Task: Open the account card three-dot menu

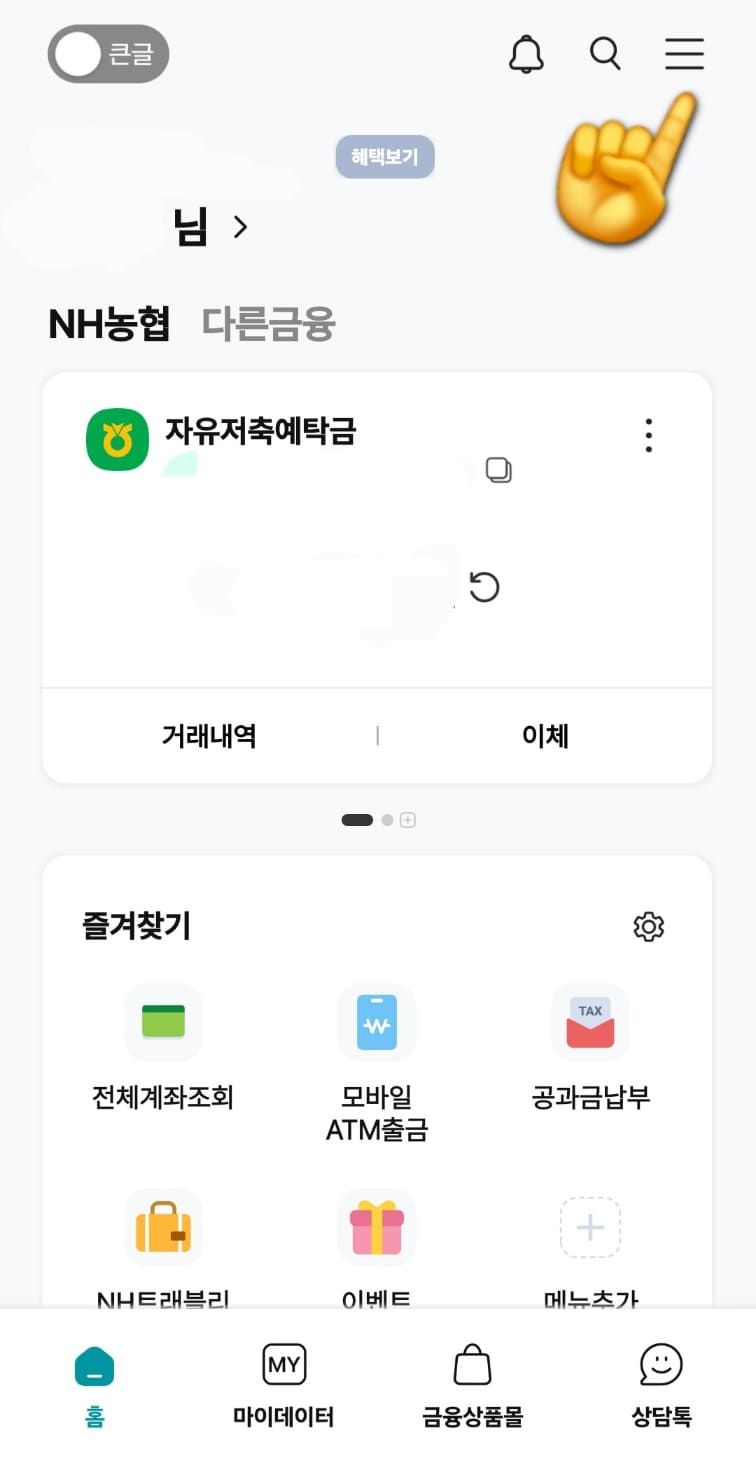Action: click(648, 436)
